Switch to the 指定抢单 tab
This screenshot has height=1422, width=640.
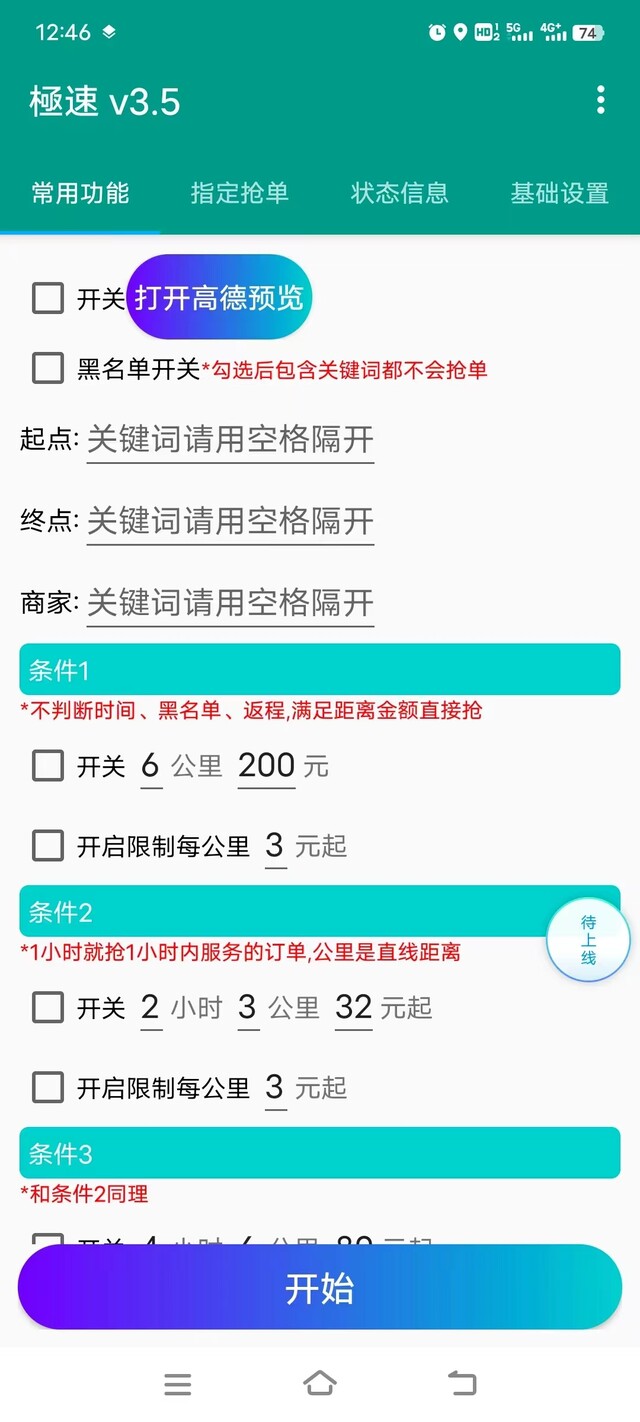click(x=240, y=193)
